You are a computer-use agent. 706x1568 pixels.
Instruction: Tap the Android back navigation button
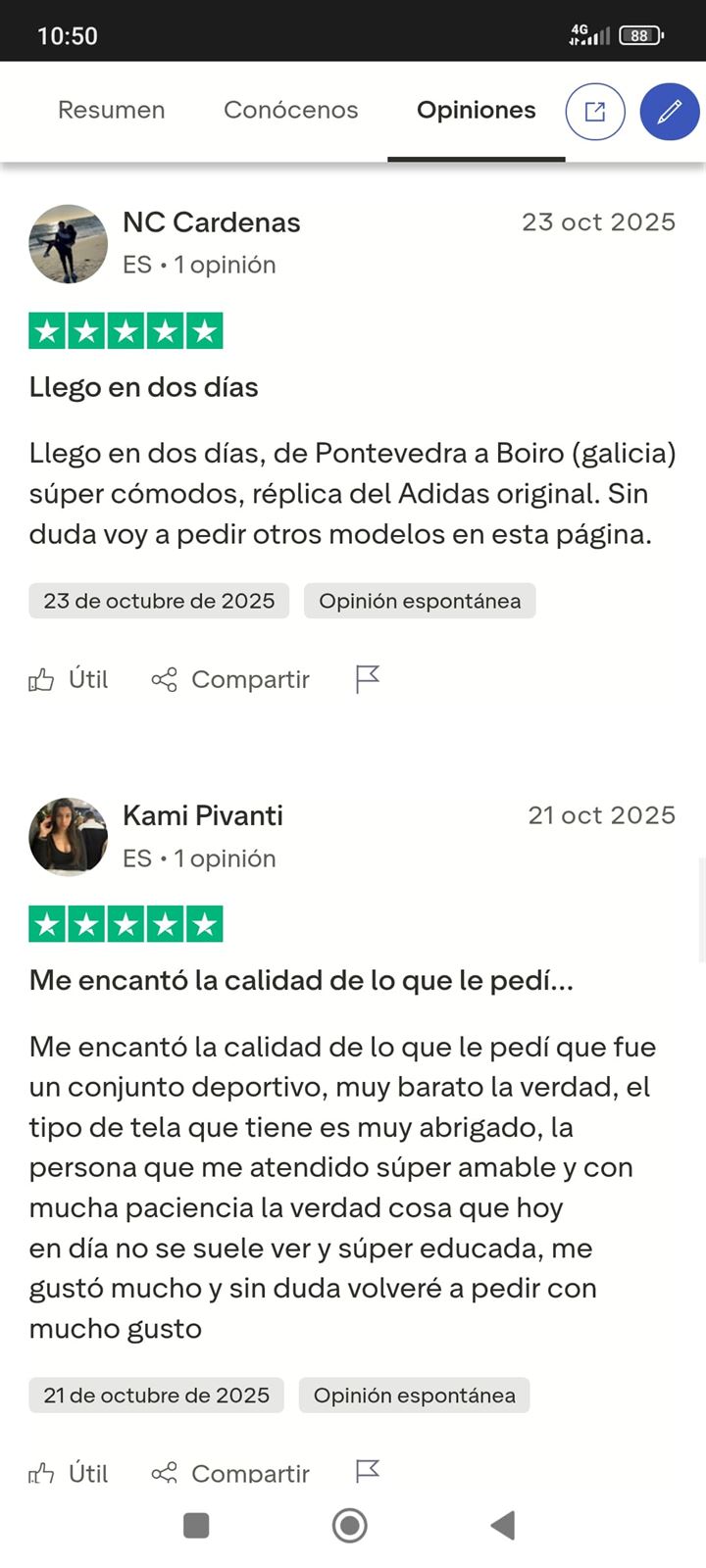[503, 1525]
